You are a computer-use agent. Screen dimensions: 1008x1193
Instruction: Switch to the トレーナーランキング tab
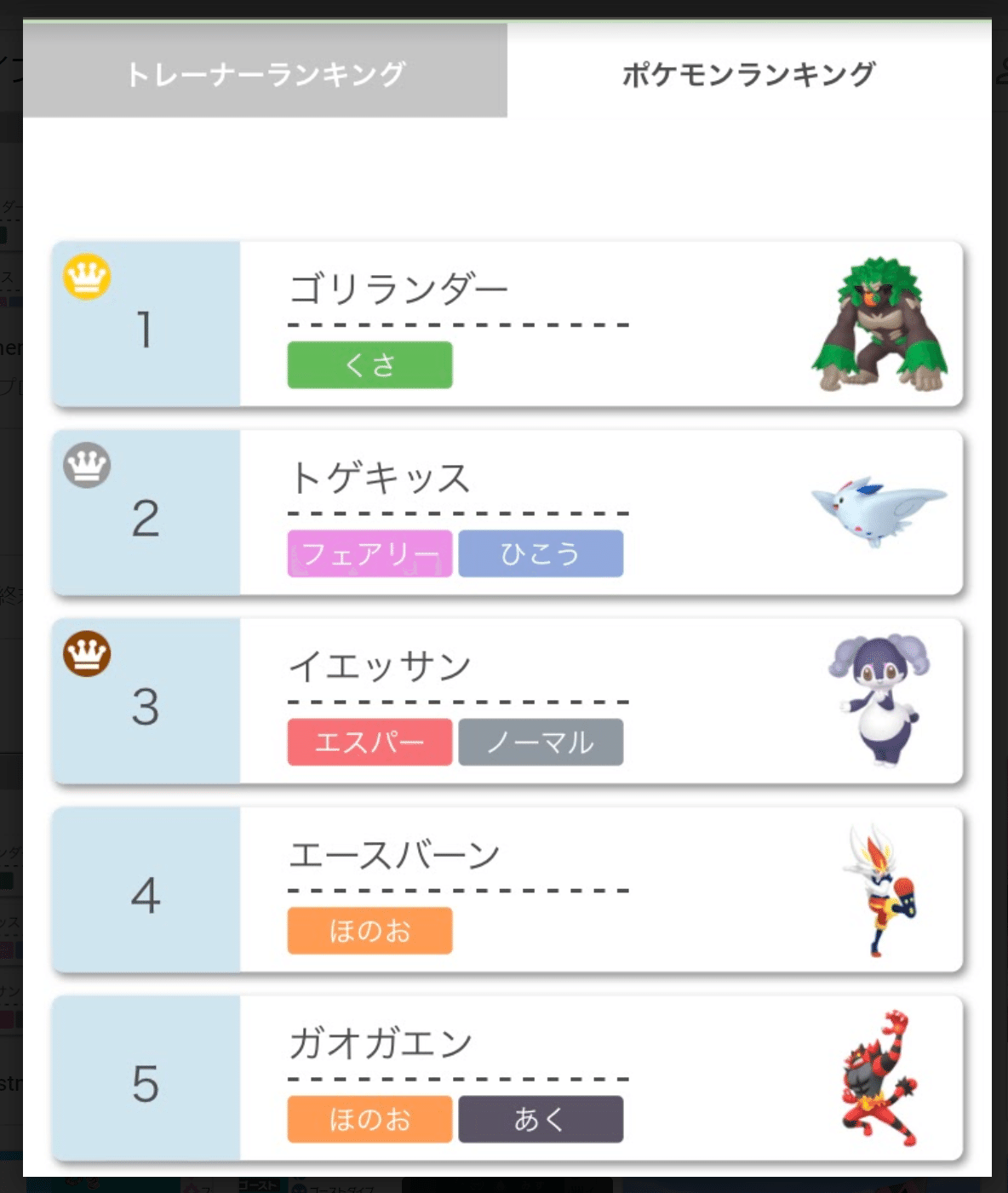[265, 73]
